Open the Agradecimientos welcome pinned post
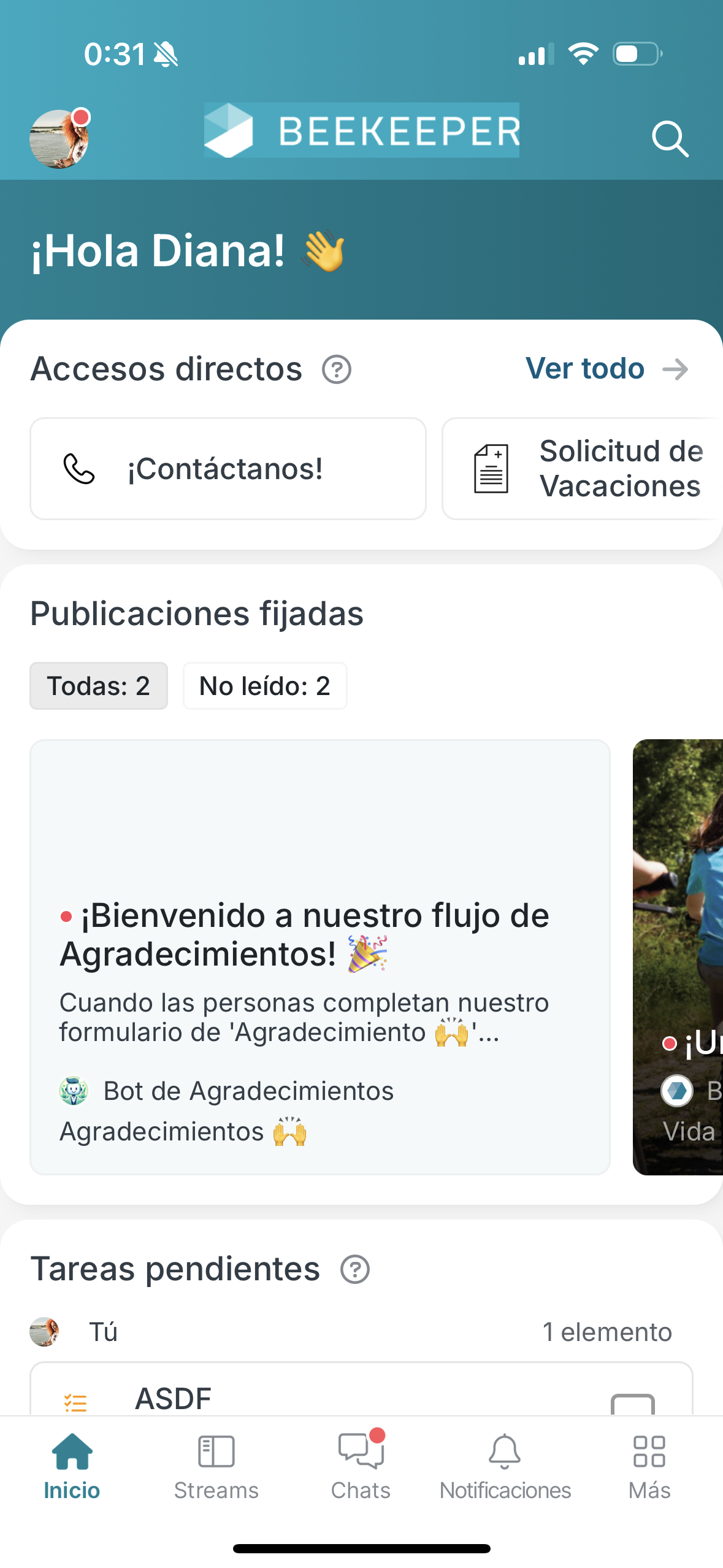723x1568 pixels. coord(319,957)
